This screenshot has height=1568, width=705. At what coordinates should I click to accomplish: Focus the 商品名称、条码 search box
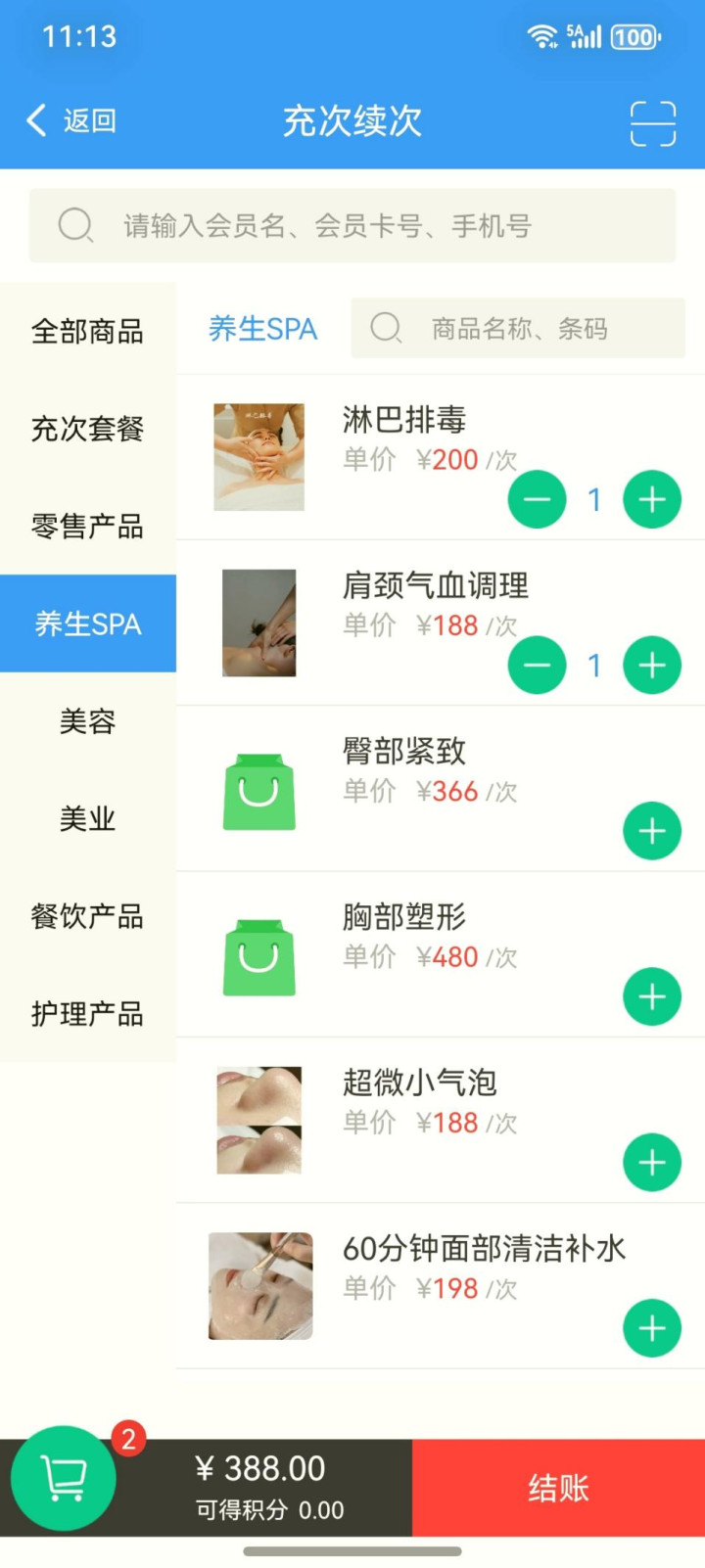[519, 328]
